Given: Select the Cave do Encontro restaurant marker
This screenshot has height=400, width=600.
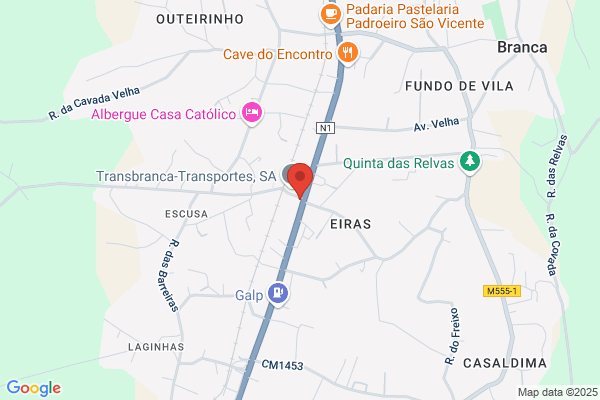Looking at the screenshot, I should tap(348, 53).
